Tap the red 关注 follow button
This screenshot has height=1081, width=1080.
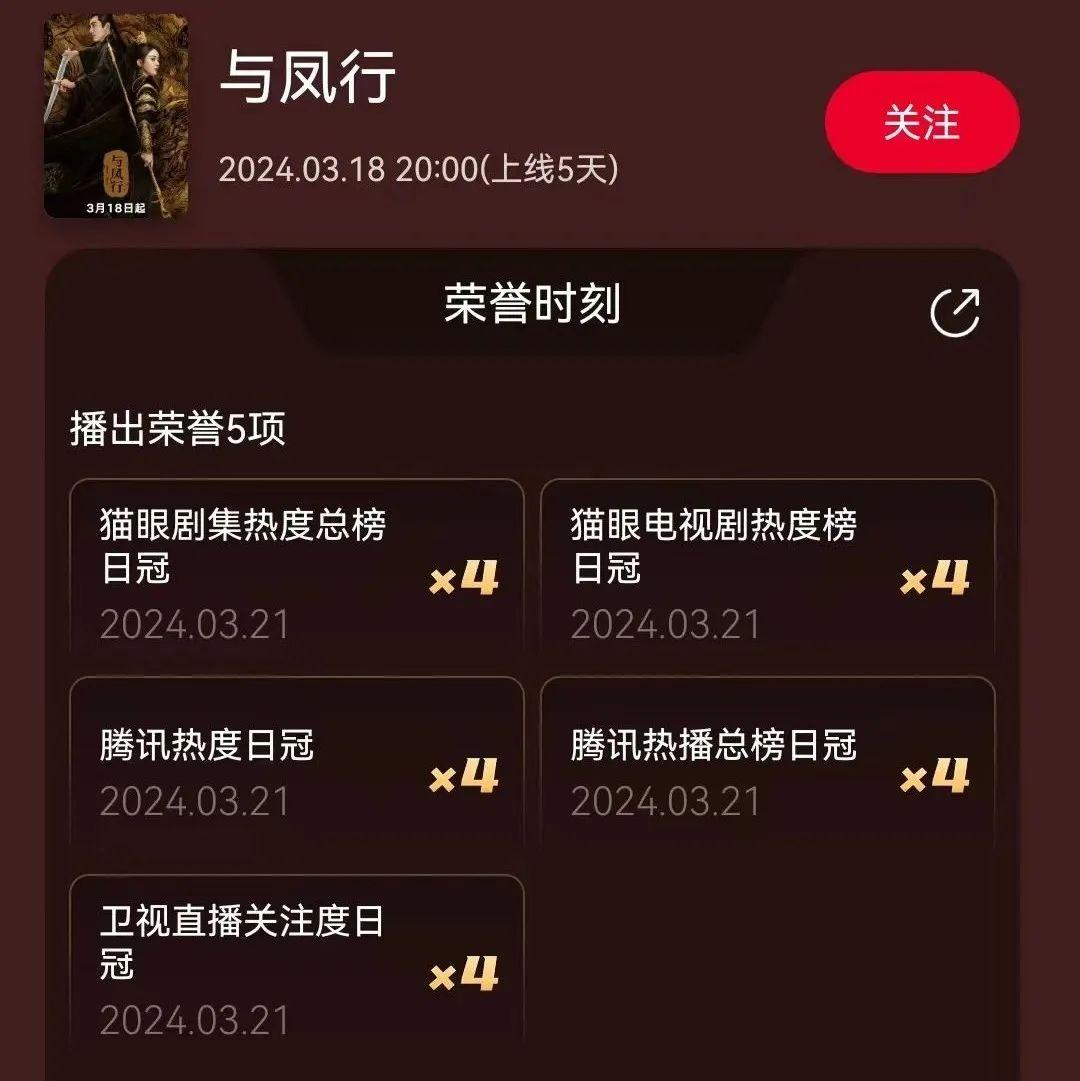921,122
